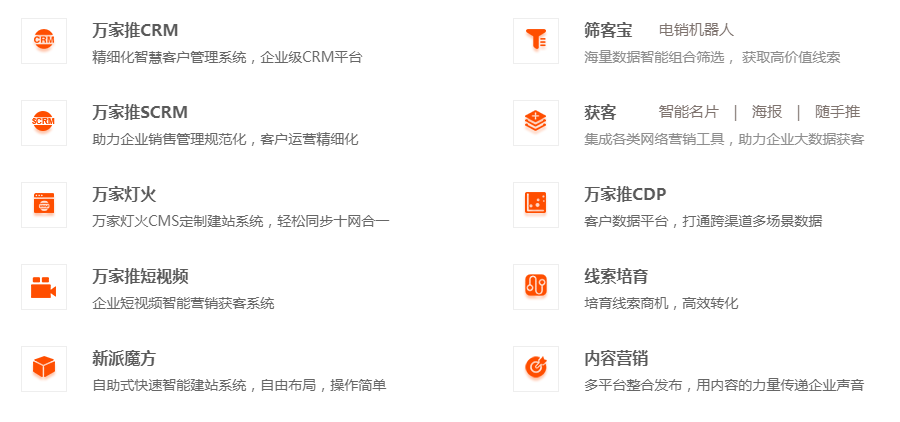Image resolution: width=900 pixels, height=422 pixels.
Task: Tap the 电销机器人 link
Action: [696, 30]
